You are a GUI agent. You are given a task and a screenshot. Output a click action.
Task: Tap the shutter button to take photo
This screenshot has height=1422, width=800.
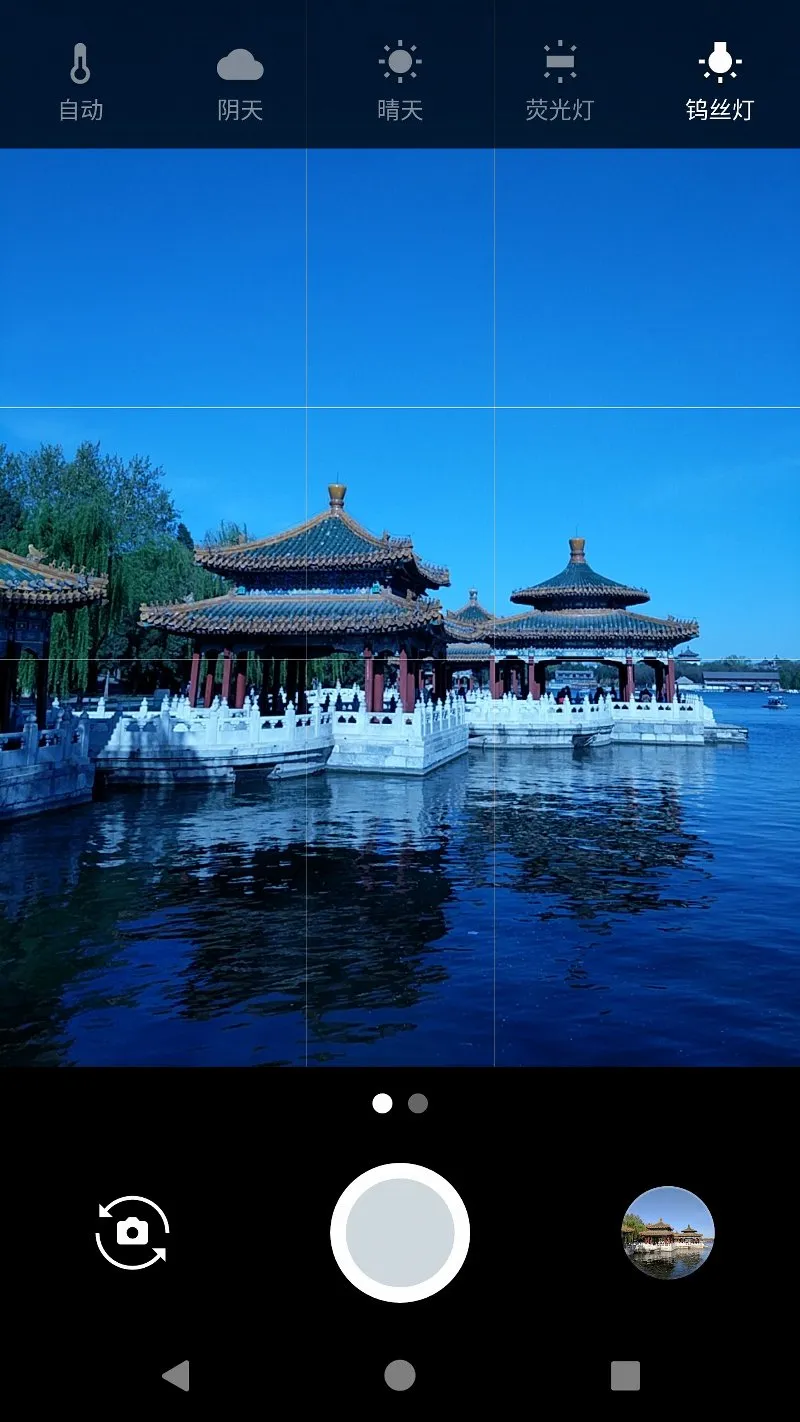[400, 1232]
